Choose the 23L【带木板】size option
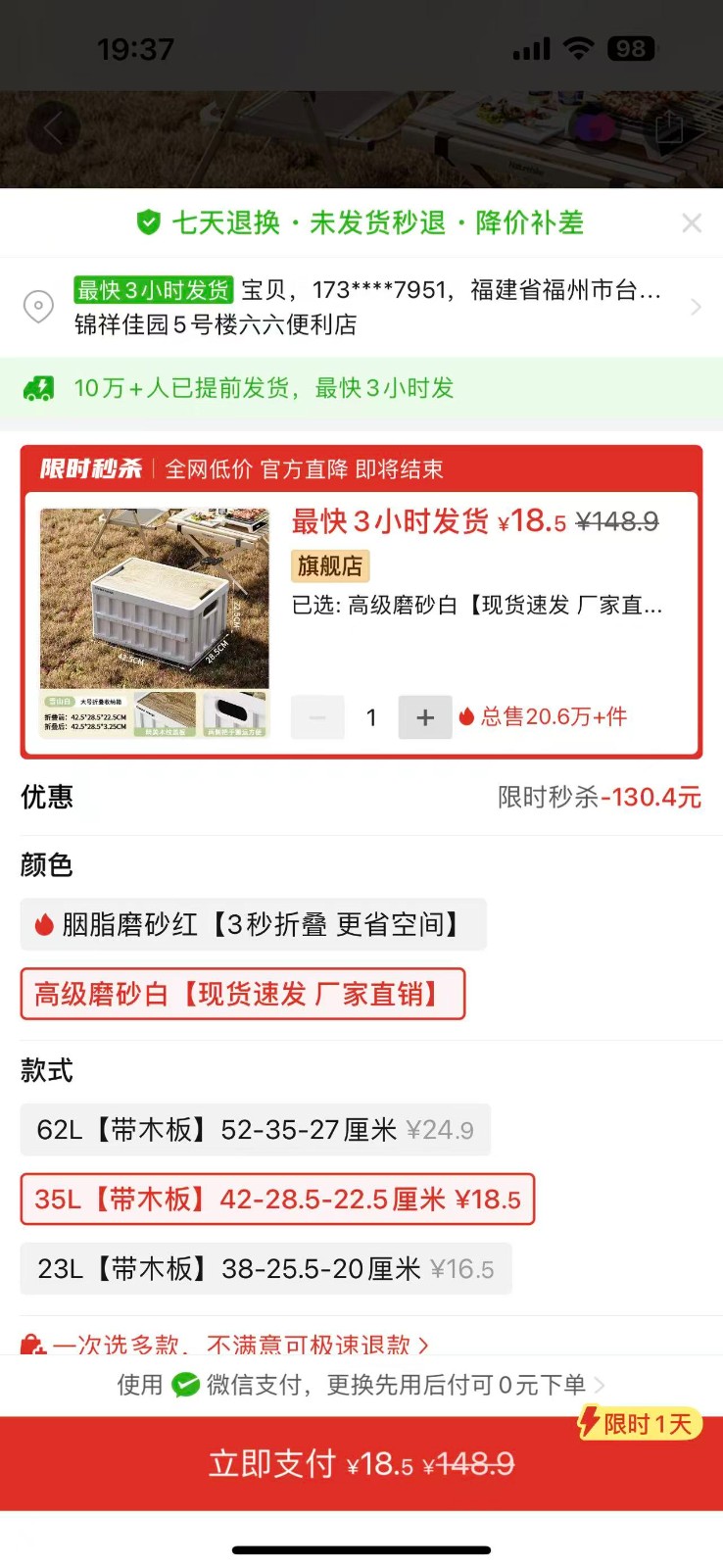 tap(265, 1269)
